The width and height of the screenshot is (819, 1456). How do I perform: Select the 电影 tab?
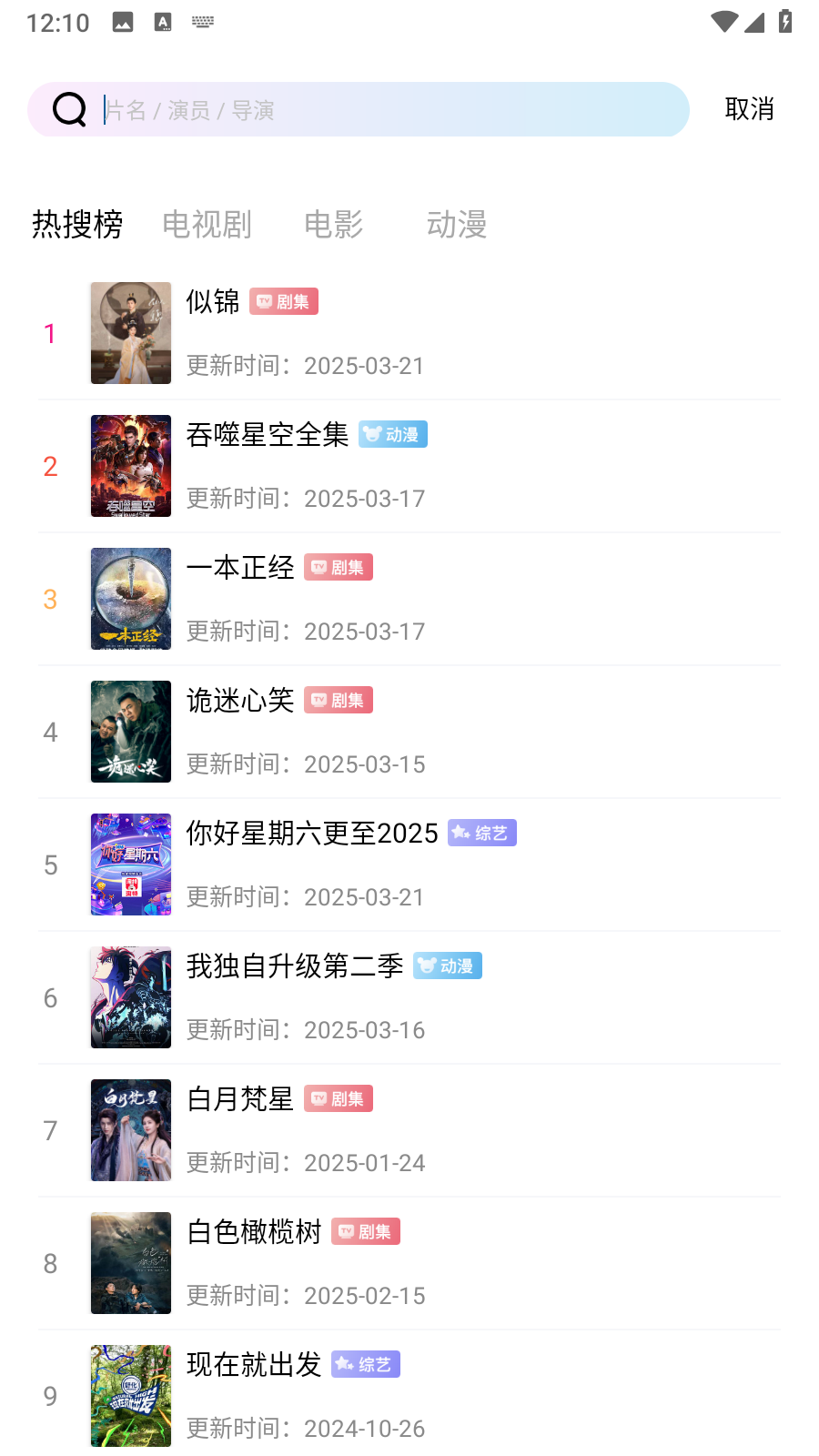point(333,224)
